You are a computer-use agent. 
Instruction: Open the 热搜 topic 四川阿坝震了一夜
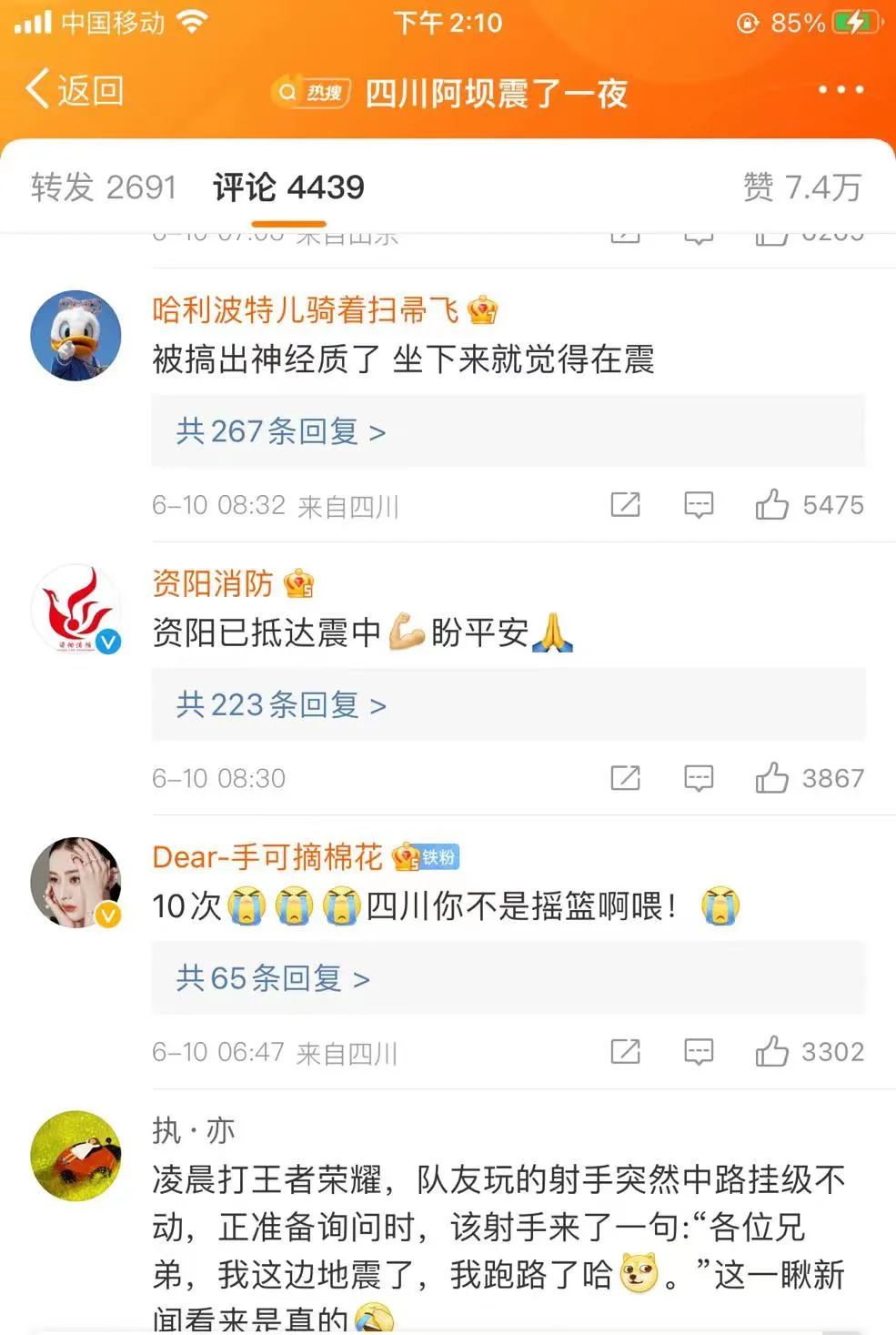[x=496, y=93]
